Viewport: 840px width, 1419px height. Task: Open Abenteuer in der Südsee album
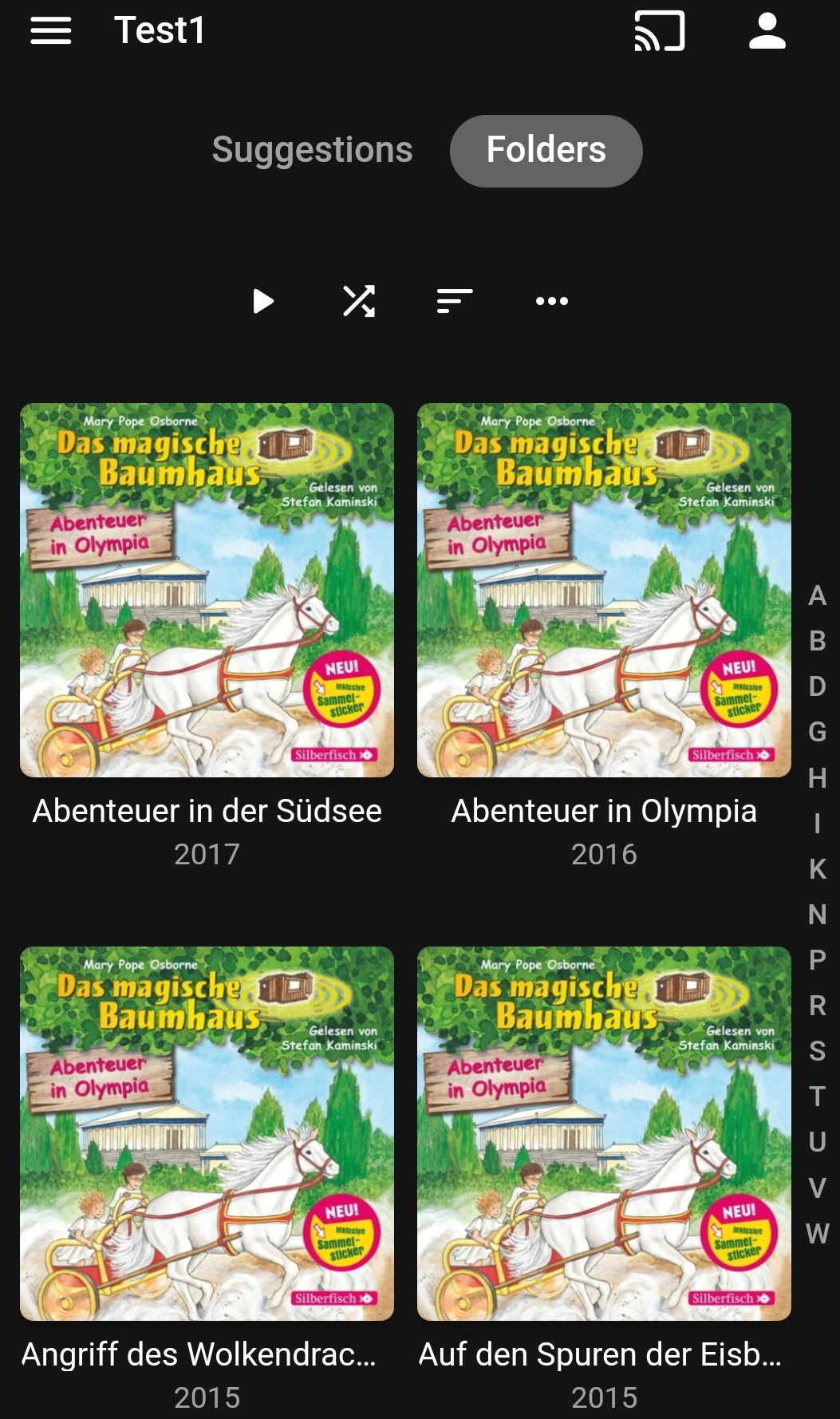[x=207, y=591]
